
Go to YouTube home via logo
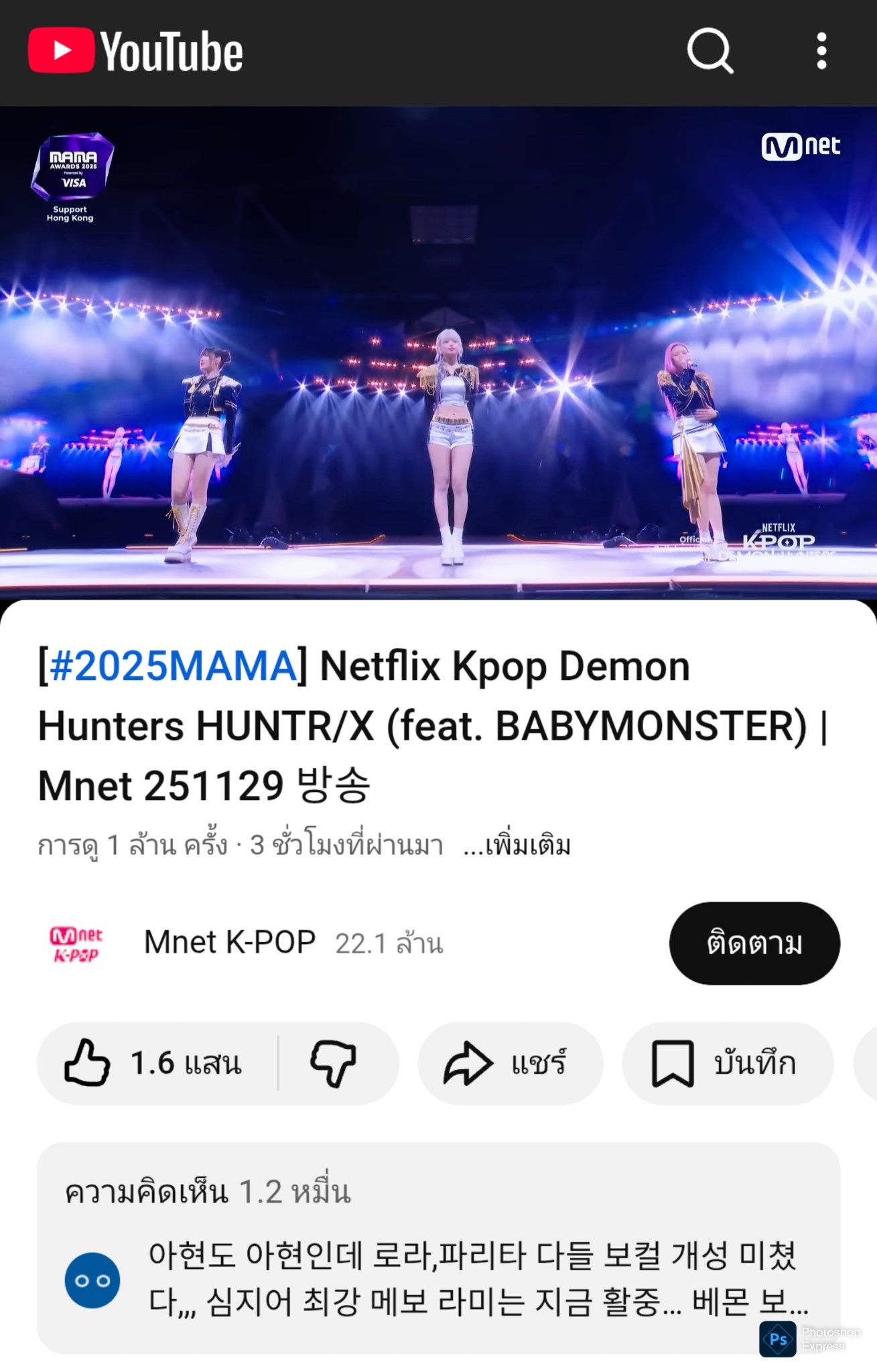(135, 51)
